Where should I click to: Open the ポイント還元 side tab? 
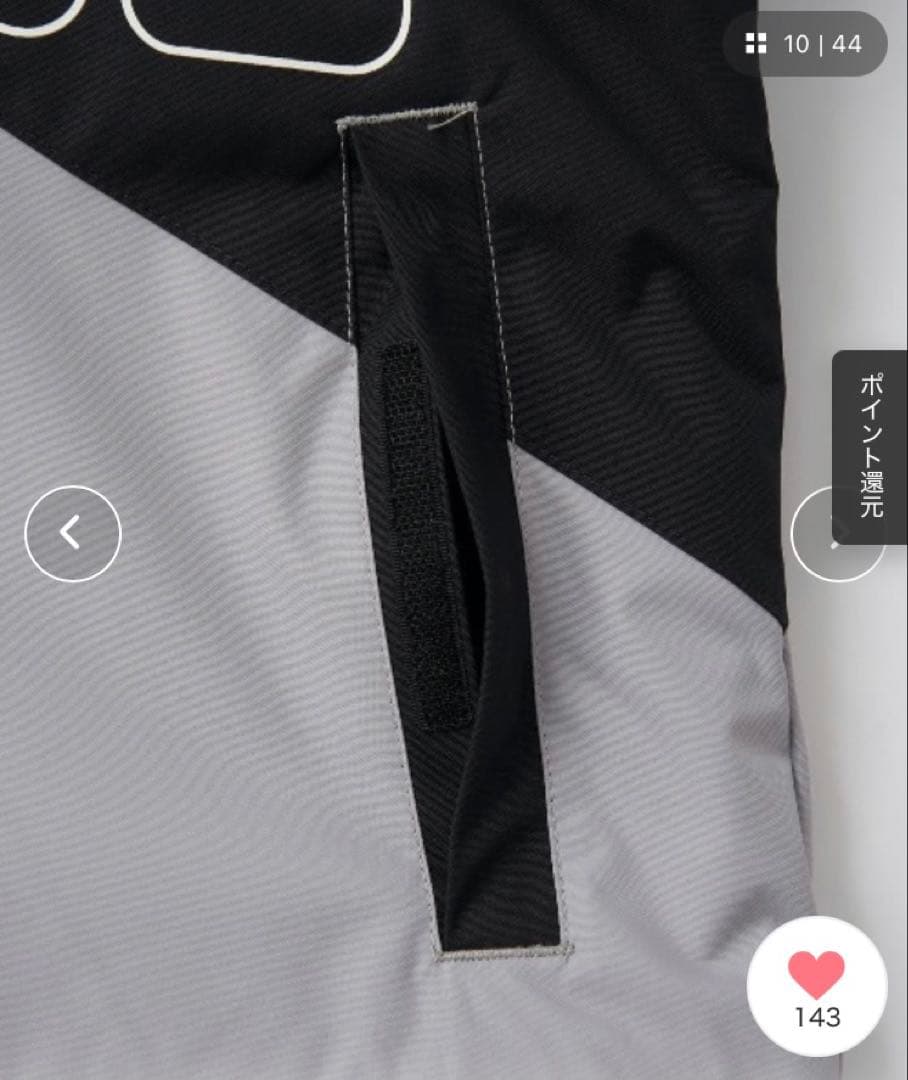[x=870, y=446]
